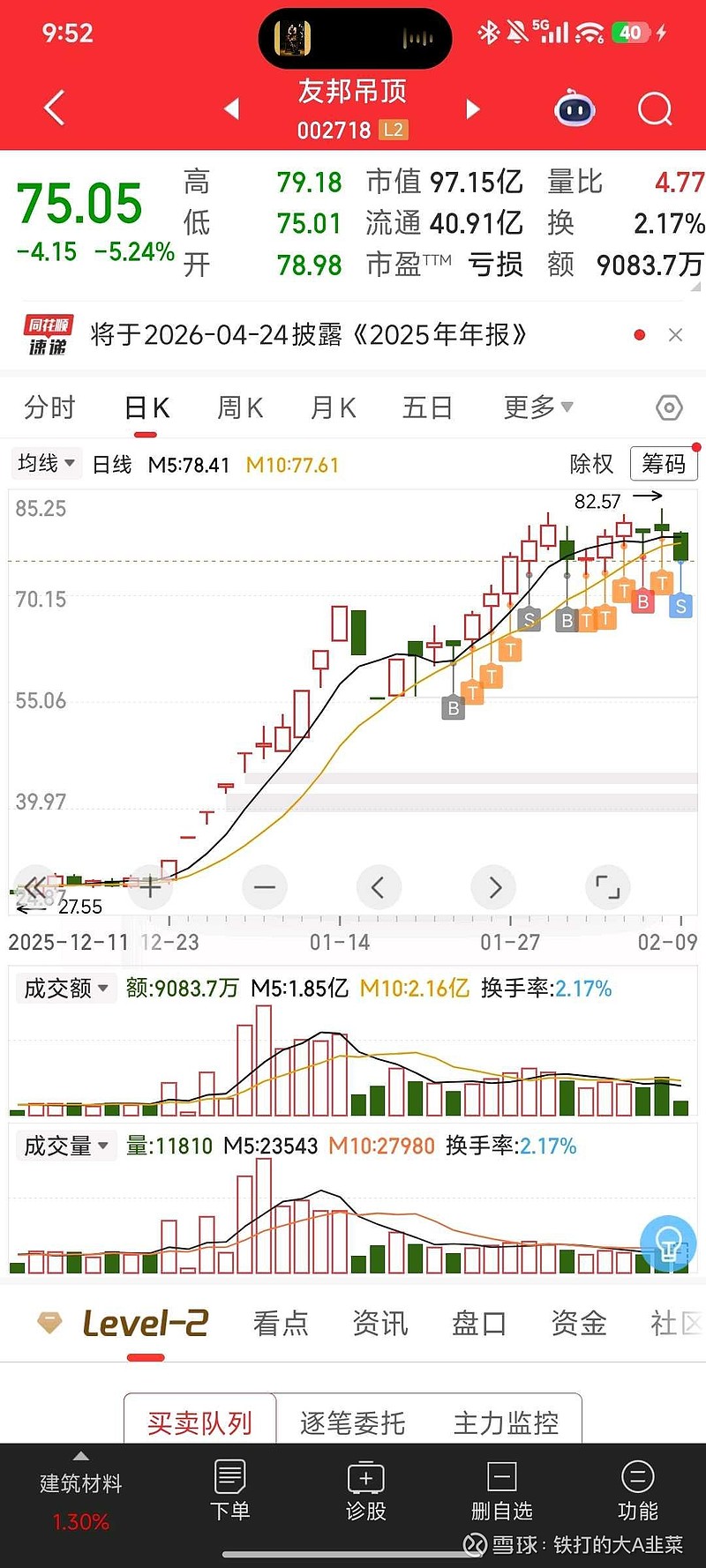
Task: Select the 月K chart tab
Action: [333, 407]
